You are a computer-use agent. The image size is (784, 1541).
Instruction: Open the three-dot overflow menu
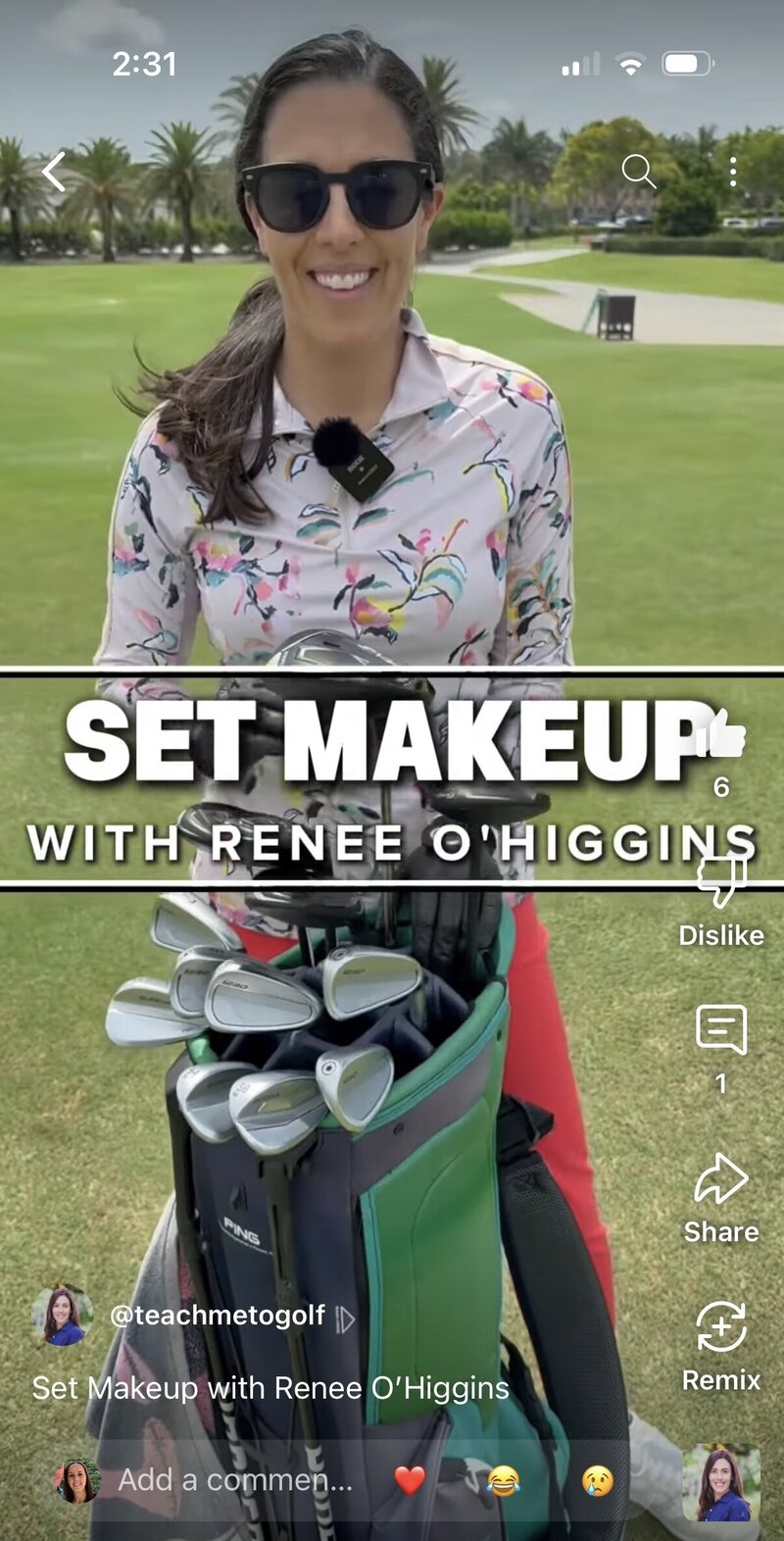coord(733,172)
